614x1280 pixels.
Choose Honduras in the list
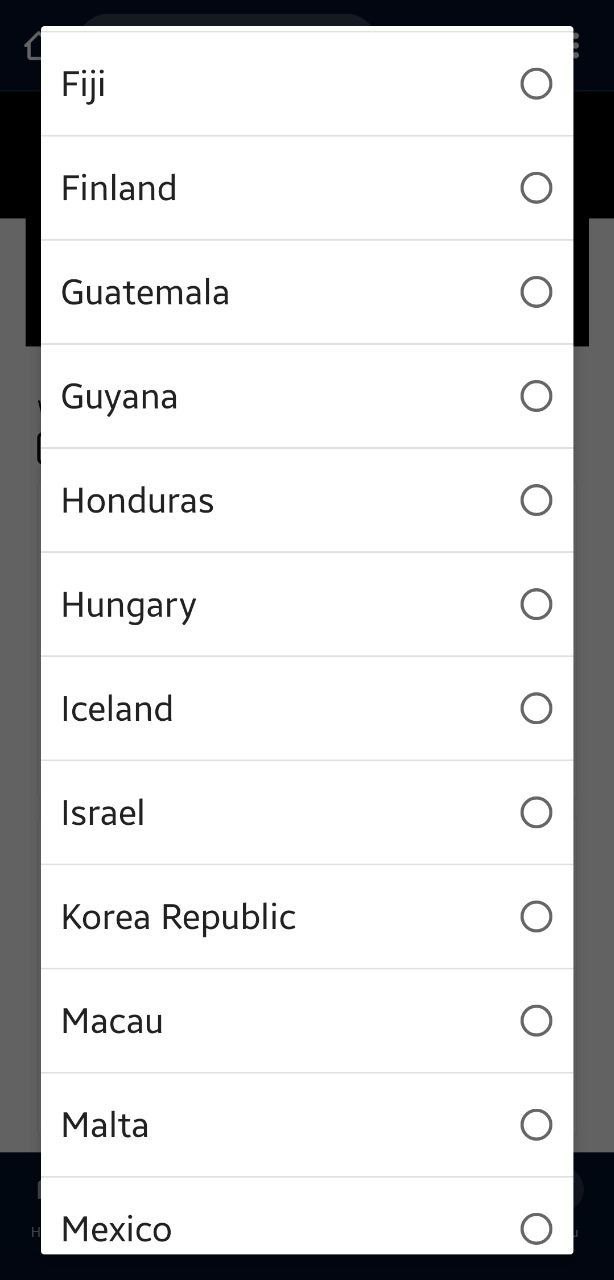click(536, 500)
